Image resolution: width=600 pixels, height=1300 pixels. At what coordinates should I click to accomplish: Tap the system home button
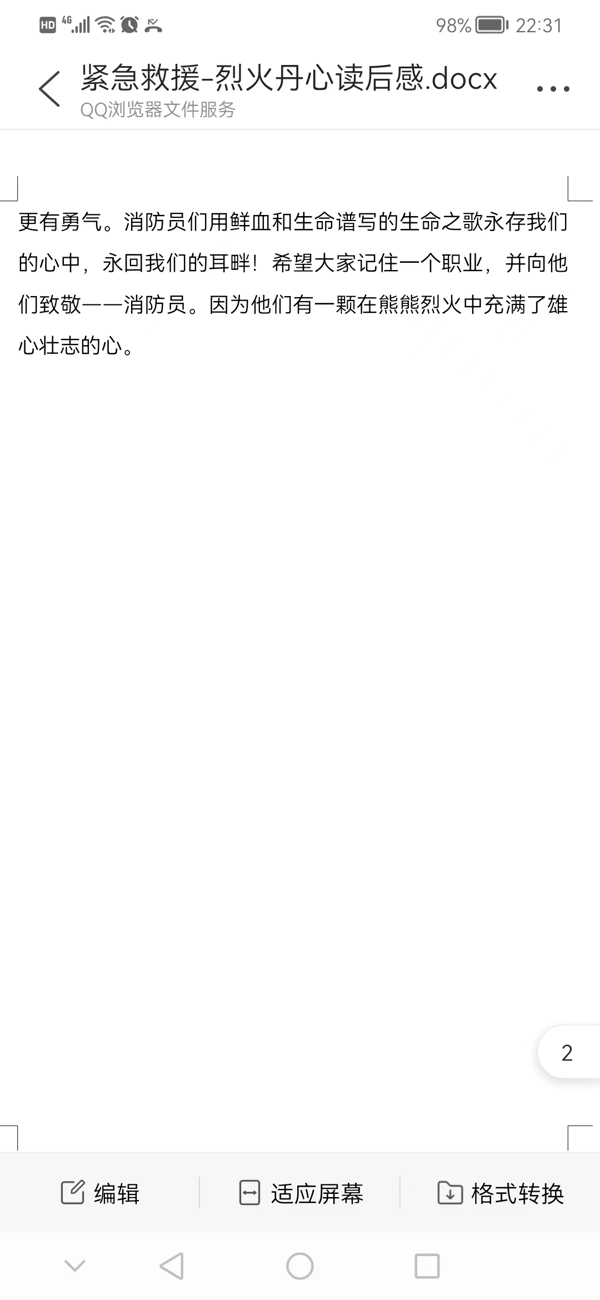tap(300, 1266)
